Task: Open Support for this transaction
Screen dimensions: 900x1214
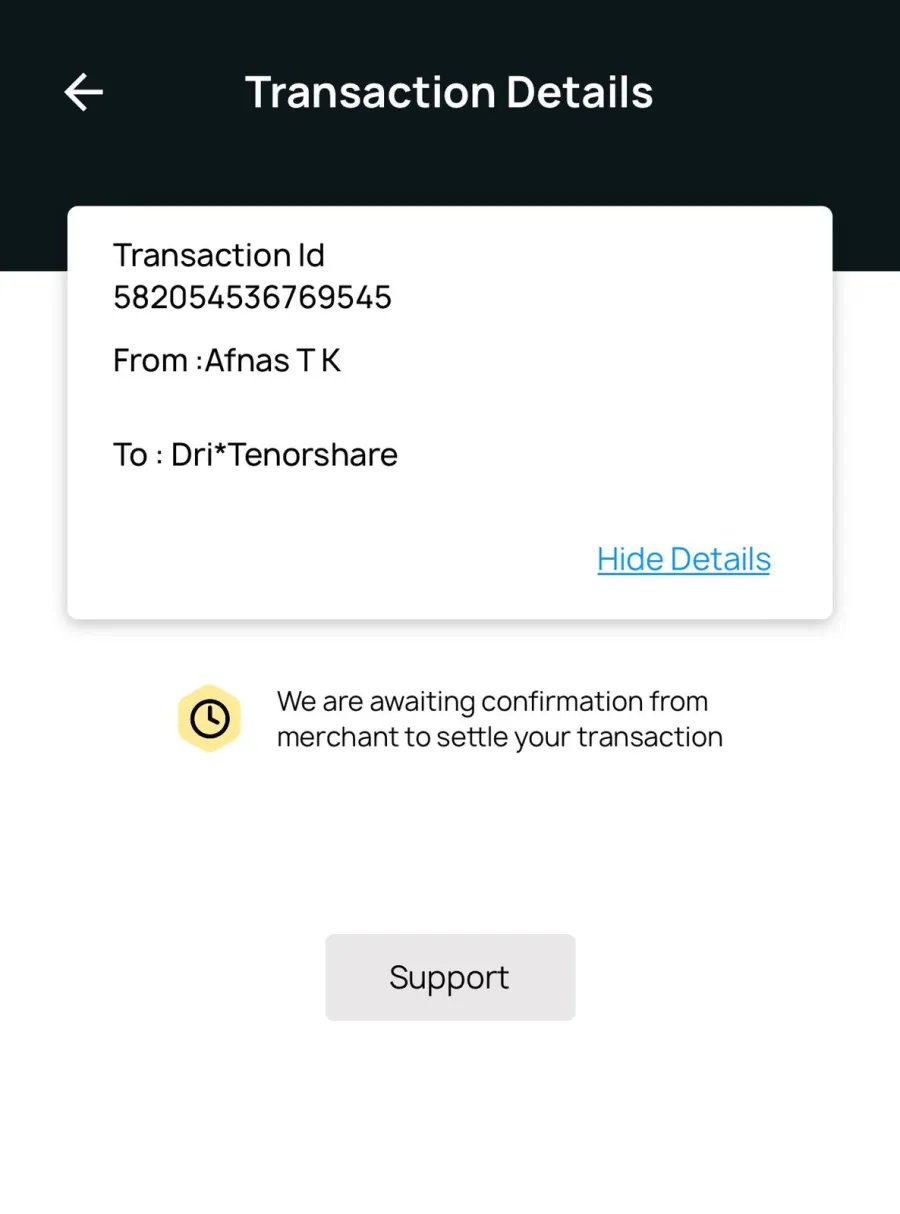Action: (450, 977)
